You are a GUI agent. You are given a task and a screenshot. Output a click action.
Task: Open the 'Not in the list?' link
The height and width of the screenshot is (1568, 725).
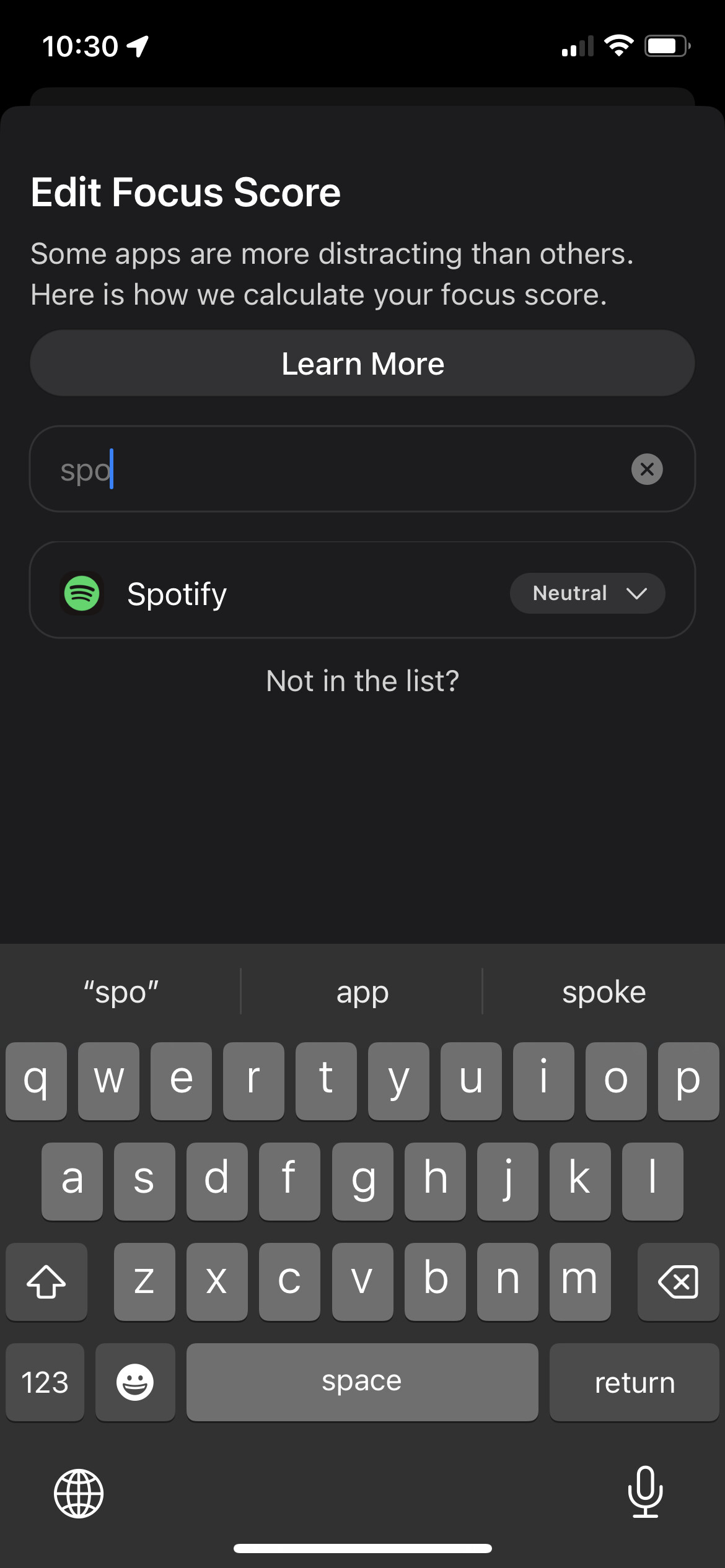[x=362, y=681]
